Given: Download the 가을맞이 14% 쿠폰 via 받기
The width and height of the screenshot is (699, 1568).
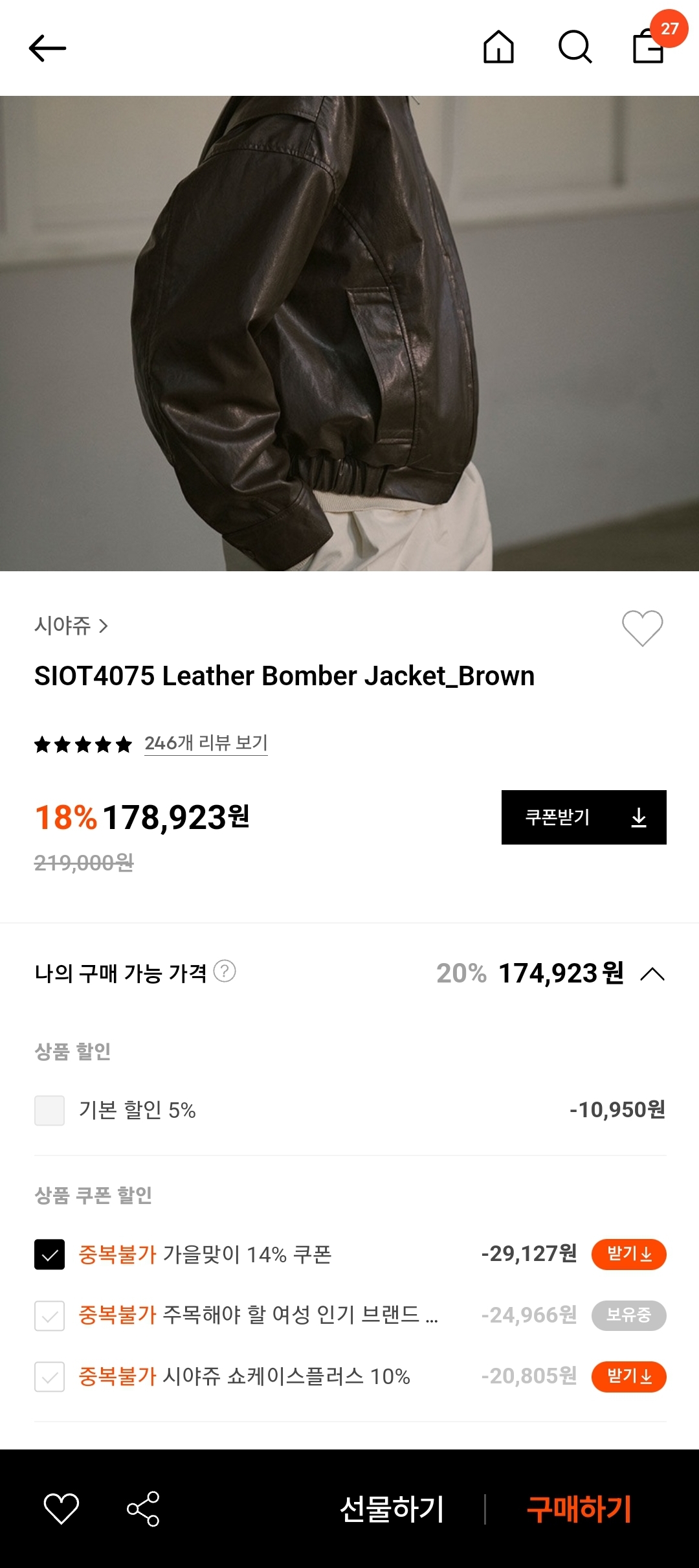Looking at the screenshot, I should coord(629,1255).
